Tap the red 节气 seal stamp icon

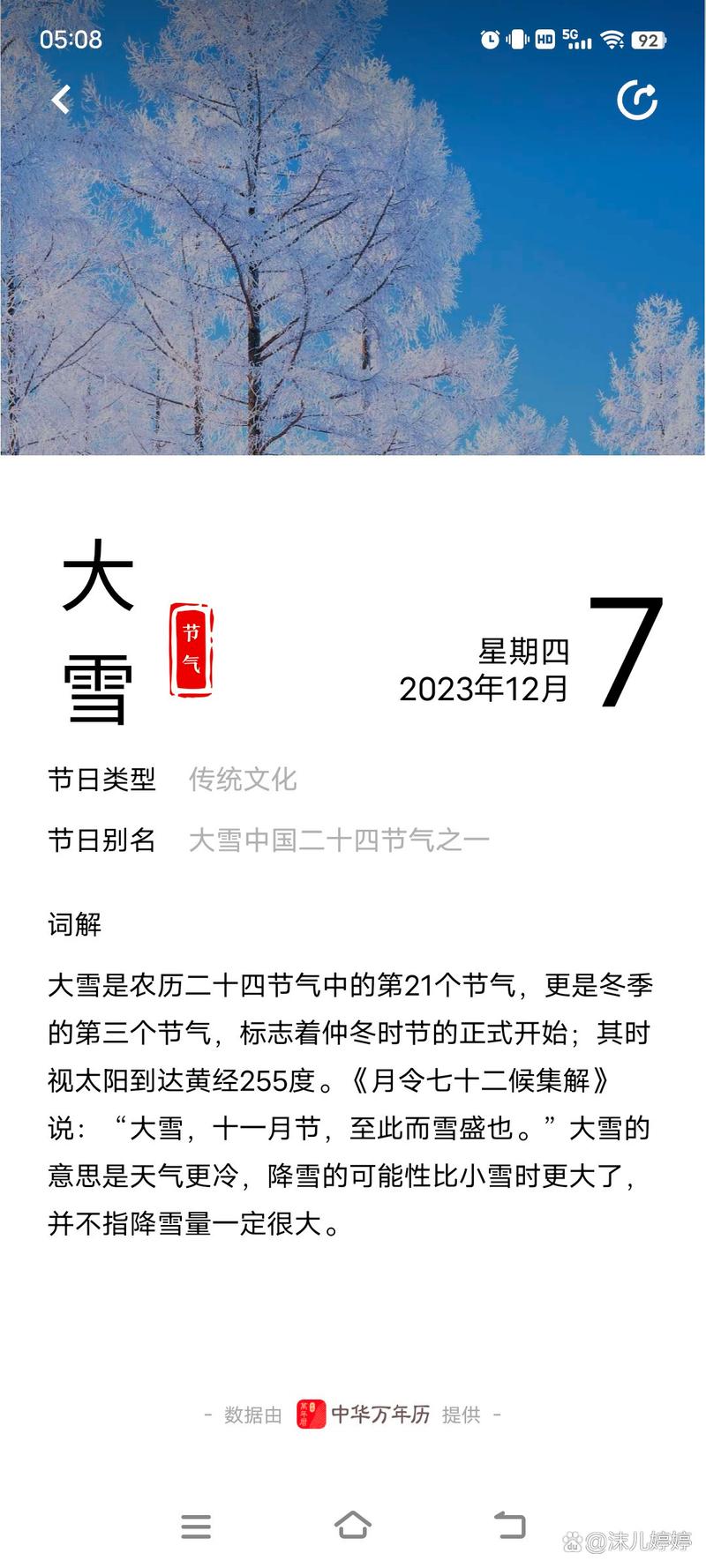click(x=191, y=648)
